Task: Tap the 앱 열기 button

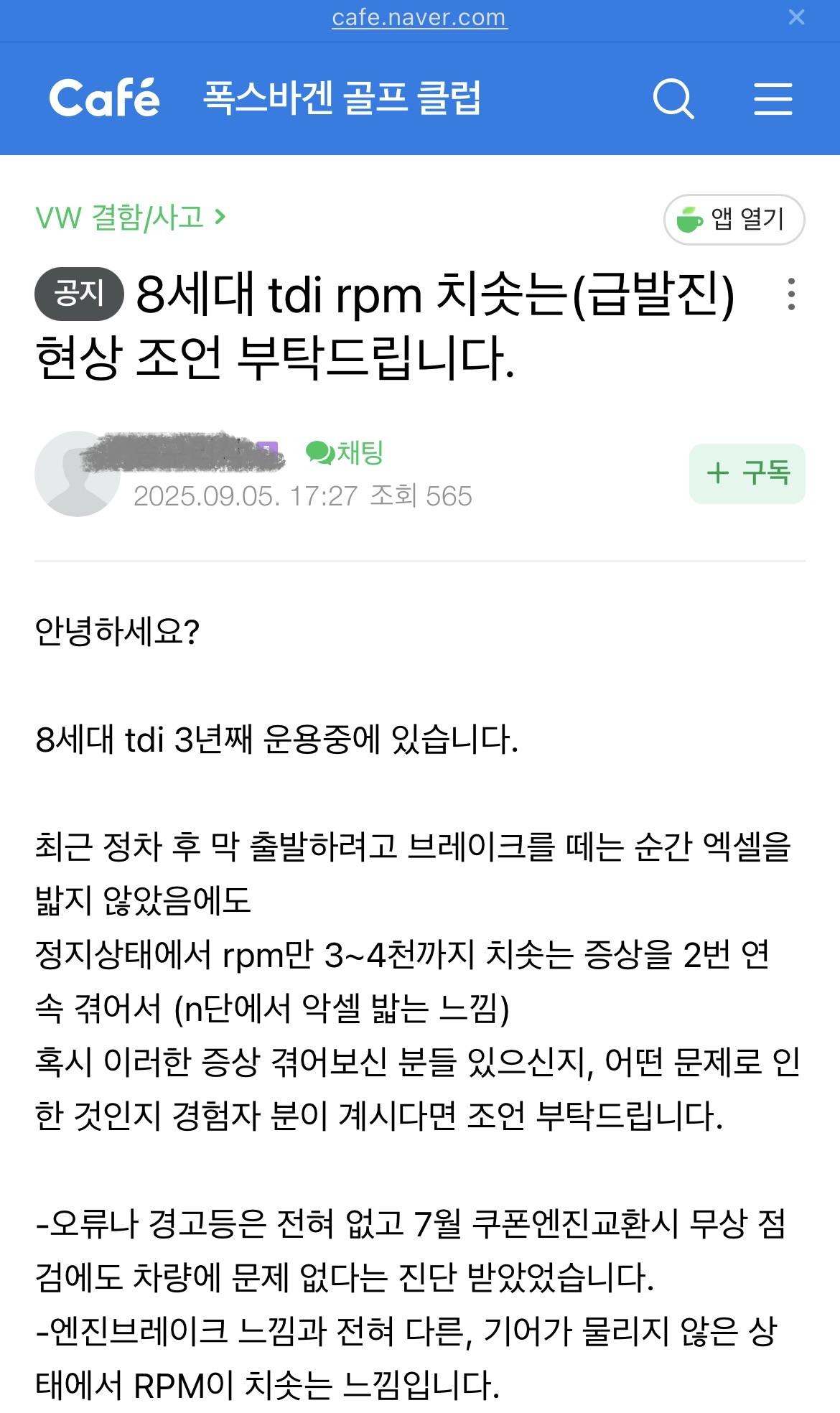Action: (x=734, y=219)
